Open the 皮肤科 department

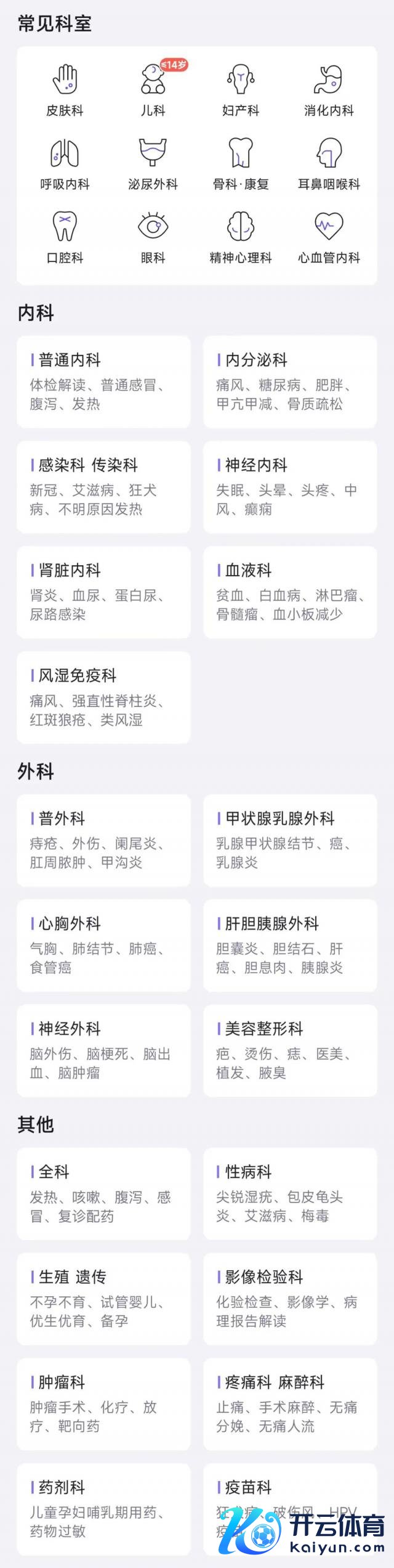(65, 90)
